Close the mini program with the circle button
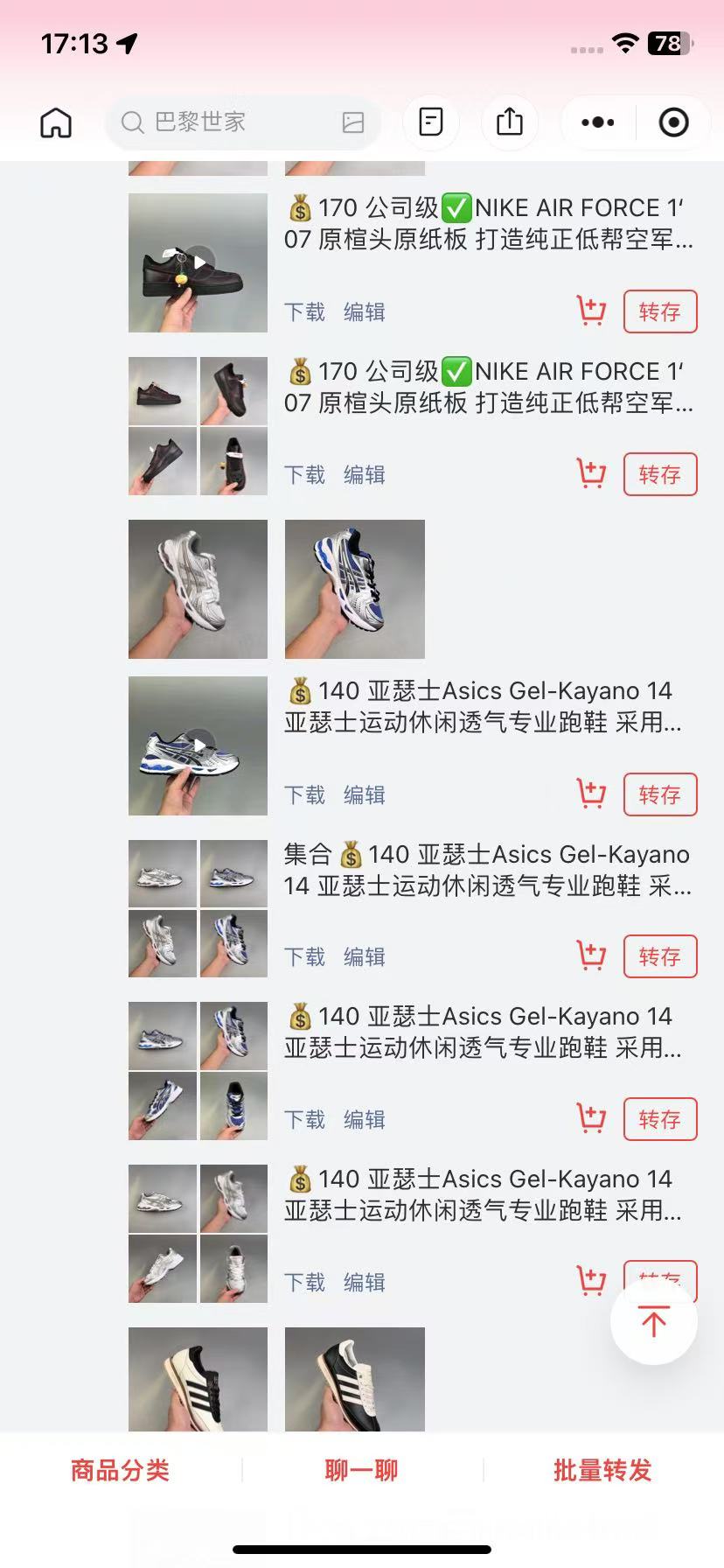724x1568 pixels. [x=673, y=122]
